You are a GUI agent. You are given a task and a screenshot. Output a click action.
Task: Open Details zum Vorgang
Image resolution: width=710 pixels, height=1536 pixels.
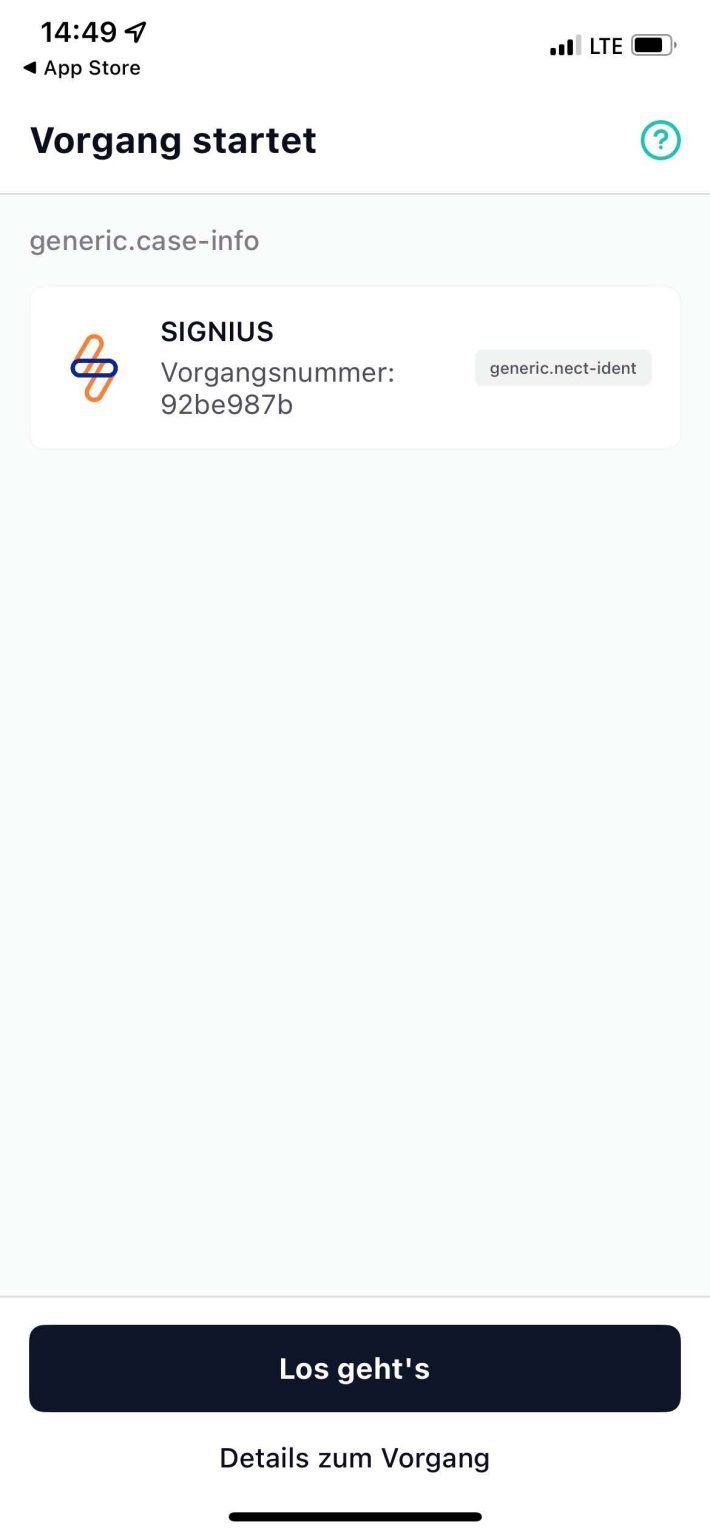pos(355,1458)
